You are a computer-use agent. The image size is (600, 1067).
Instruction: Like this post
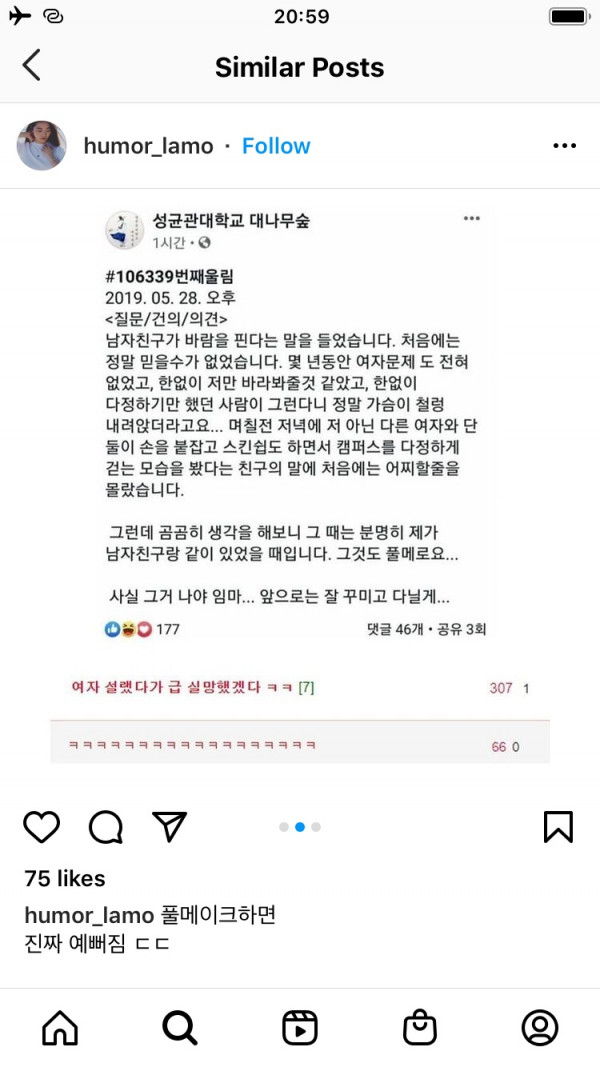point(41,826)
